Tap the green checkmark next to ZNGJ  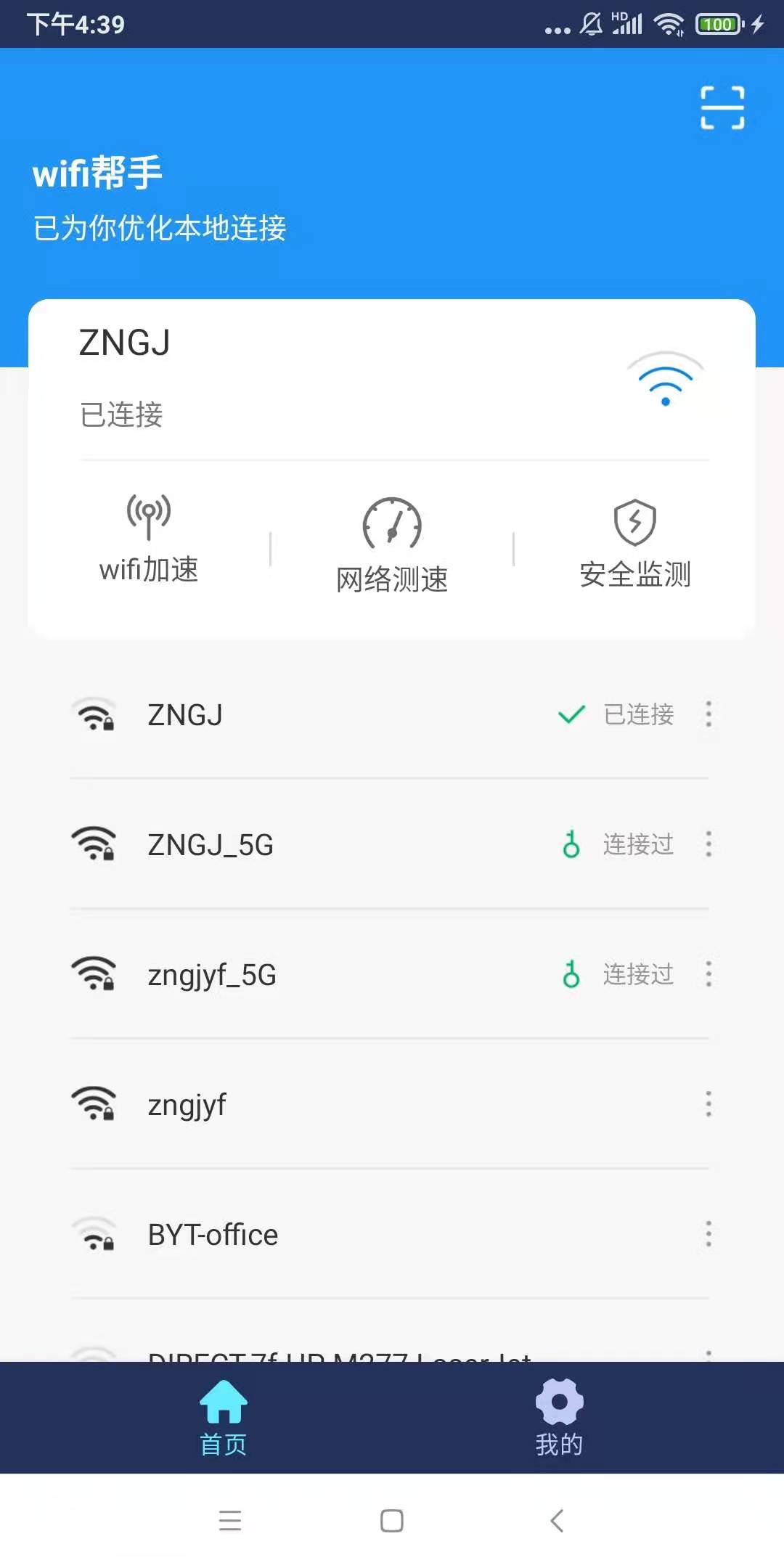pos(571,715)
